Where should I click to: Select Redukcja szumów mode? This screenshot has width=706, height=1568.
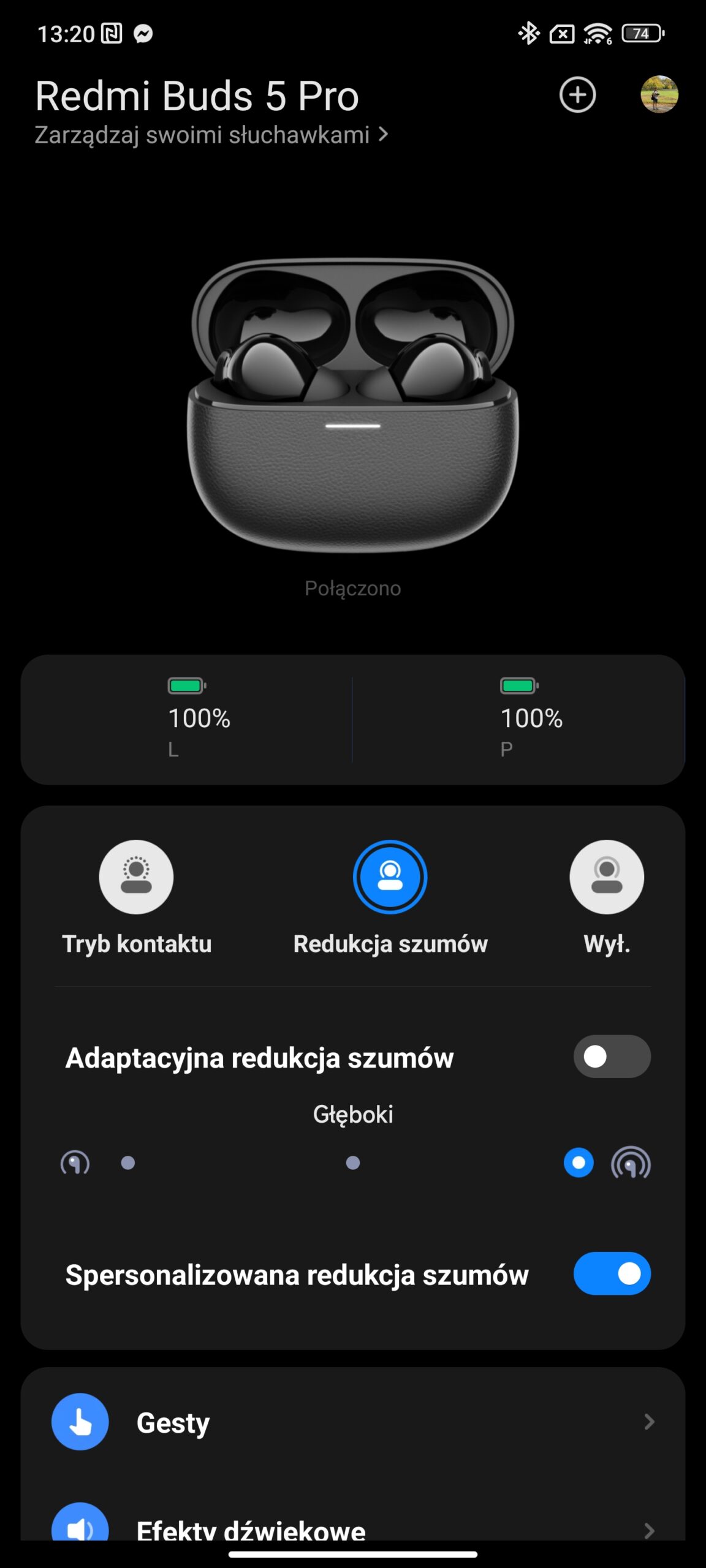point(390,877)
